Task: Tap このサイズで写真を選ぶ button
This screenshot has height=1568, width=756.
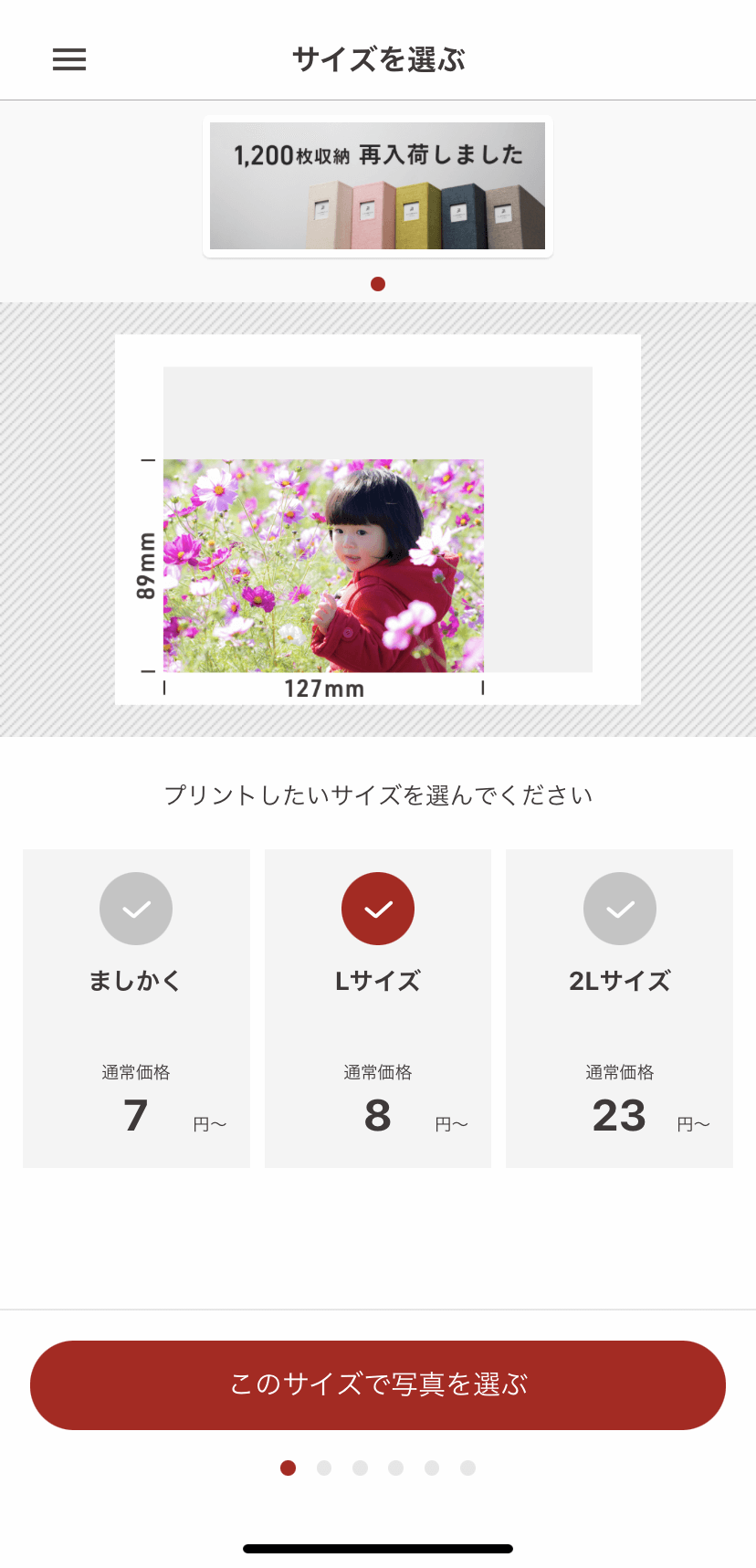Action: [377, 1384]
